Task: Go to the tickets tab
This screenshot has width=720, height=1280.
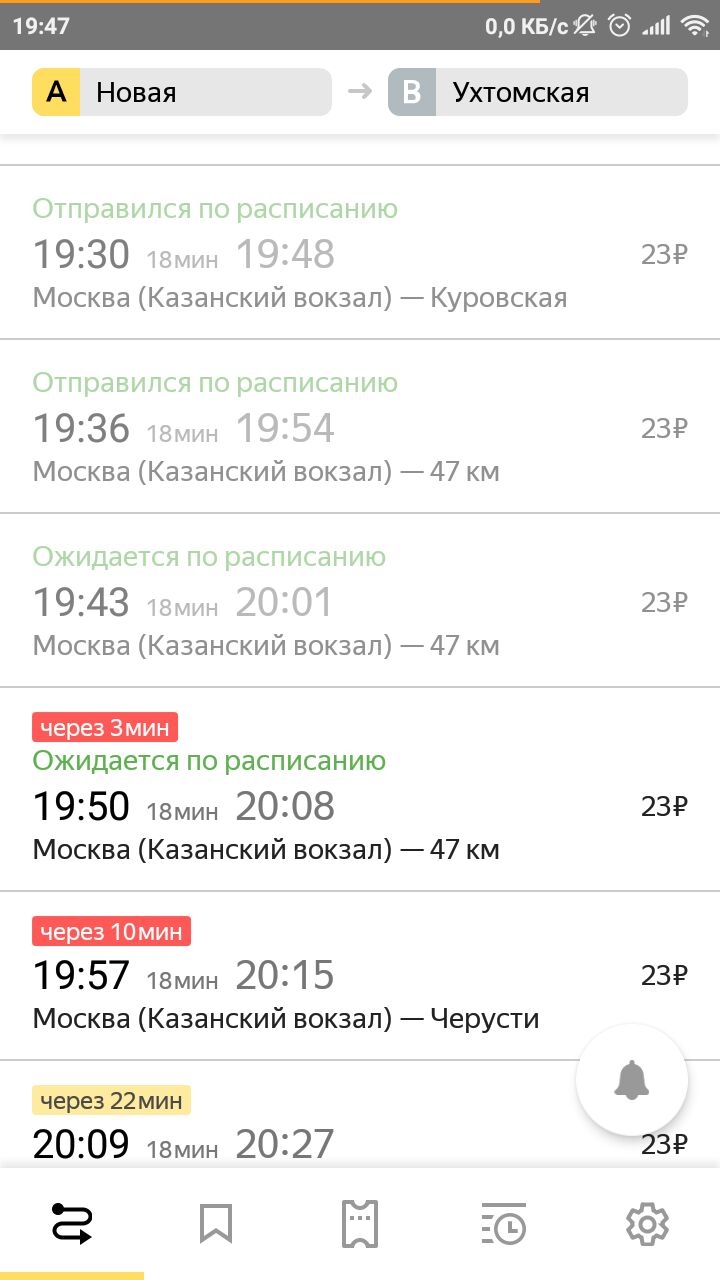Action: (x=360, y=1224)
